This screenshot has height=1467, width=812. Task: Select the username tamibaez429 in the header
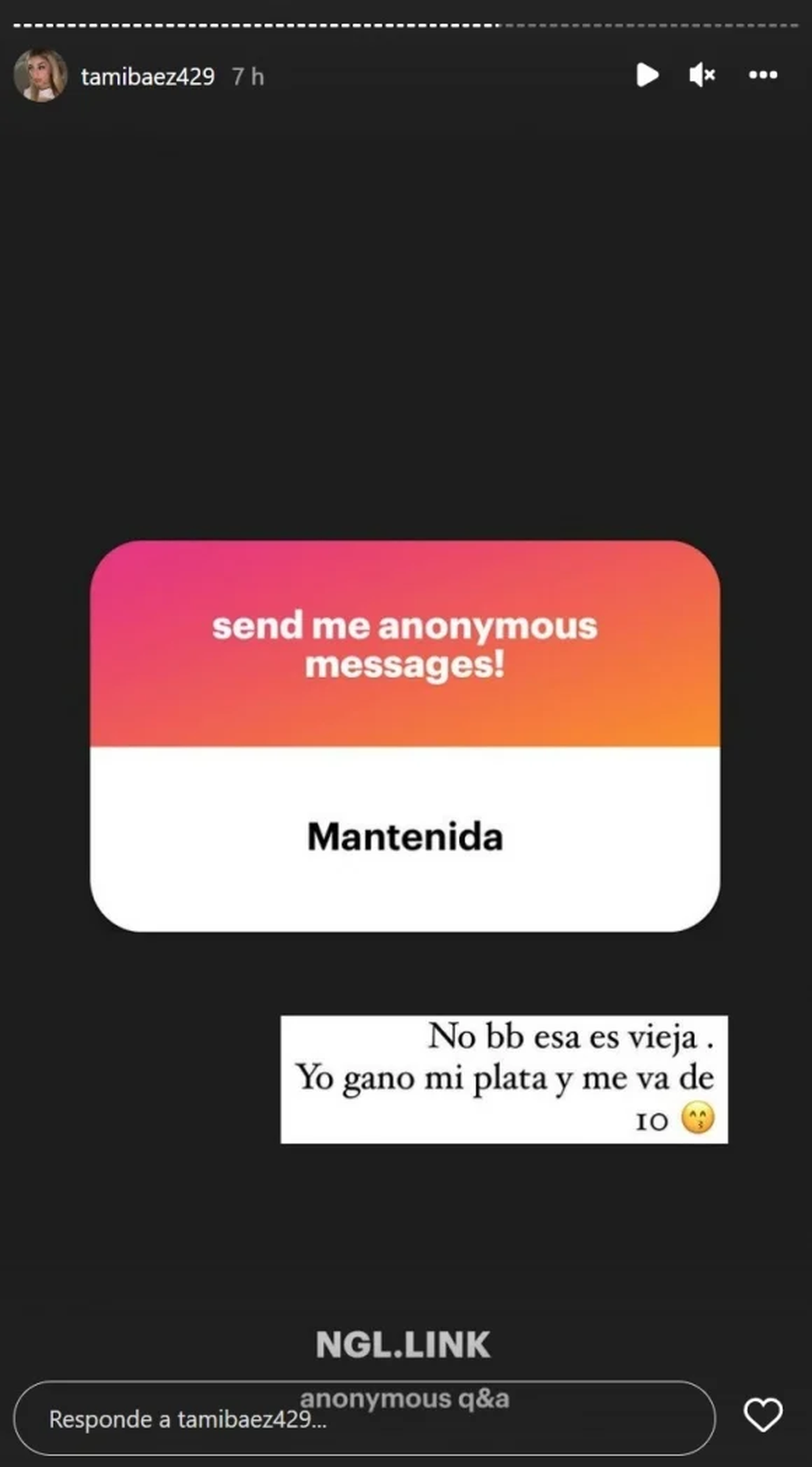click(148, 76)
